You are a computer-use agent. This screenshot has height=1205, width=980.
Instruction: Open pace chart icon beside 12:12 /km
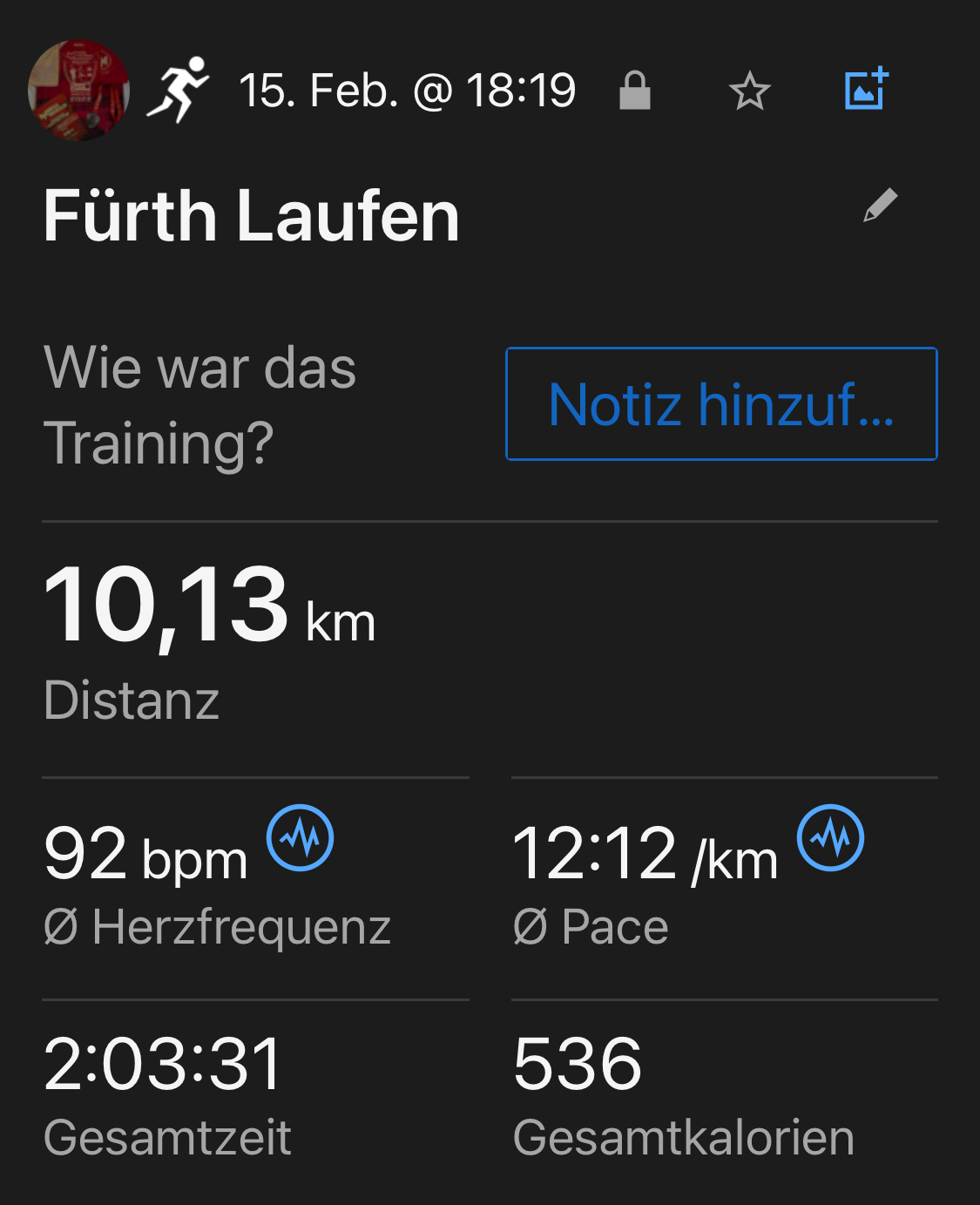pos(830,838)
